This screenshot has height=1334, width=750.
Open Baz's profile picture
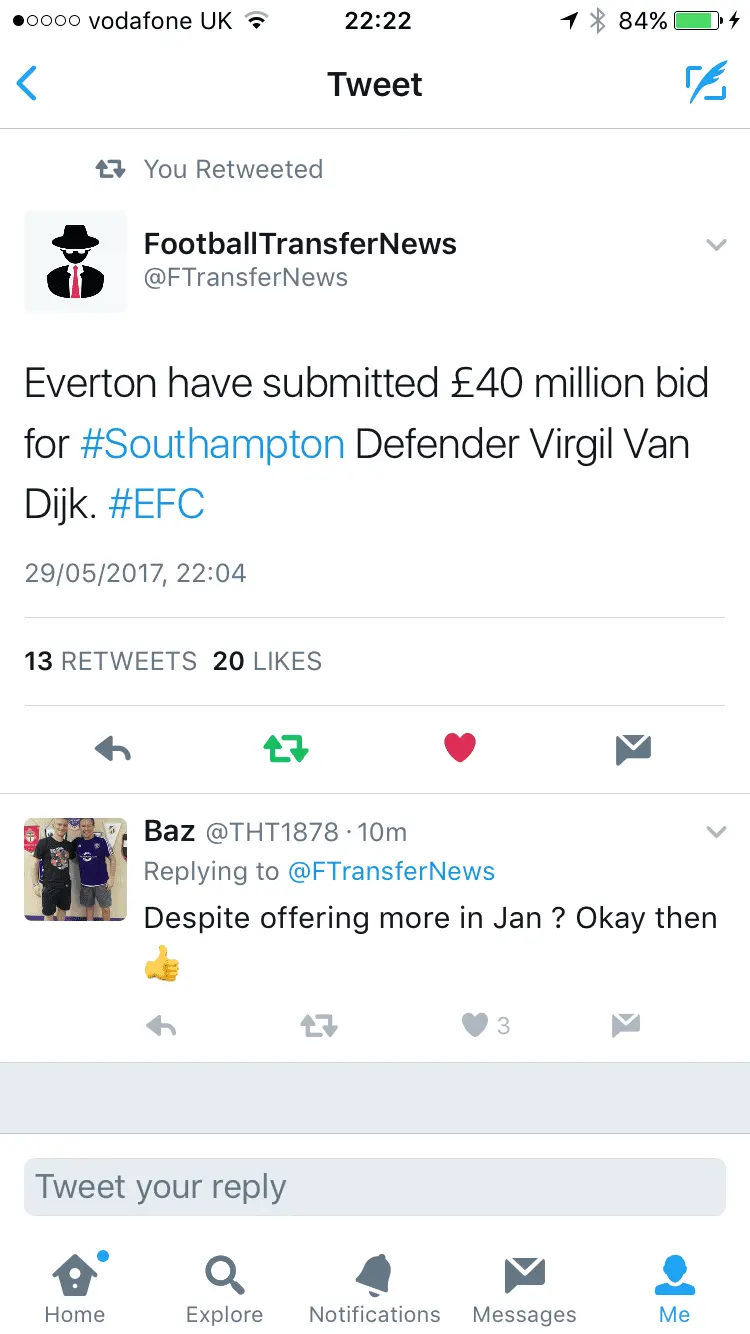coord(75,868)
